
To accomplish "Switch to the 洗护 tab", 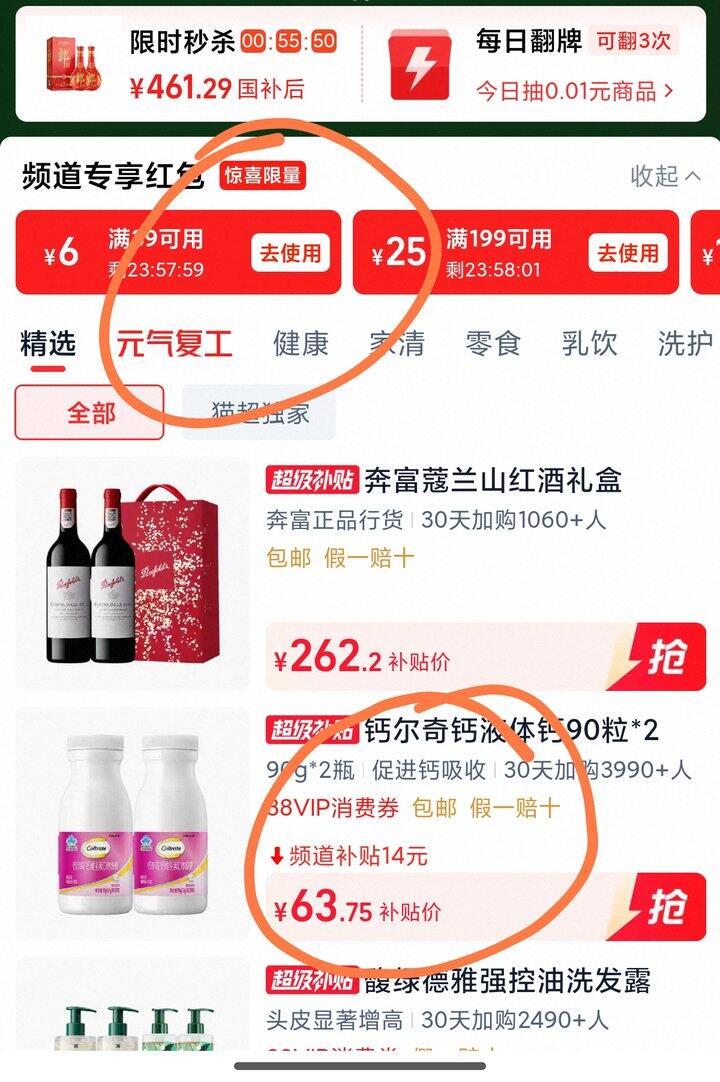I will [x=685, y=344].
